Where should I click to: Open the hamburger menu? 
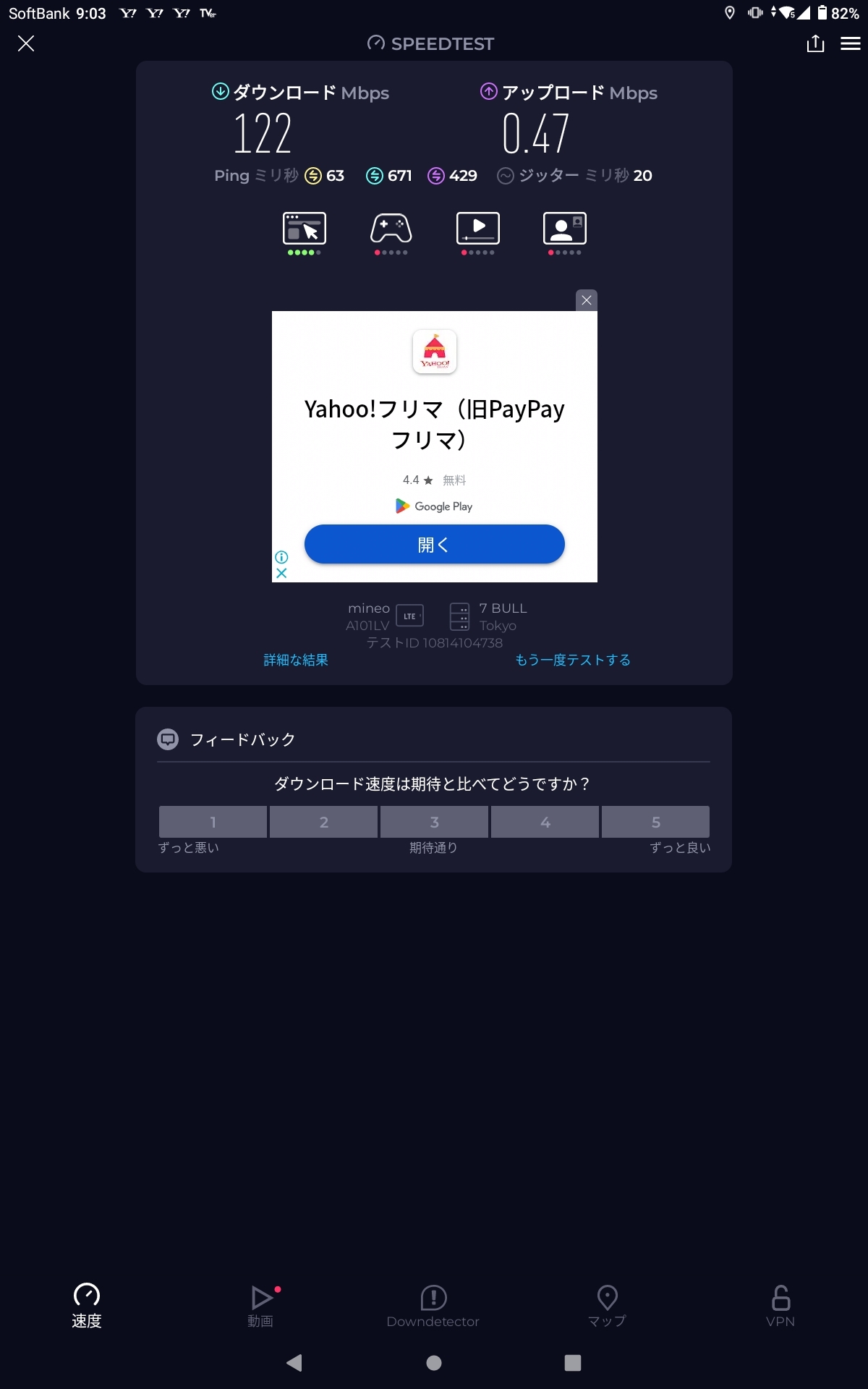click(x=851, y=44)
